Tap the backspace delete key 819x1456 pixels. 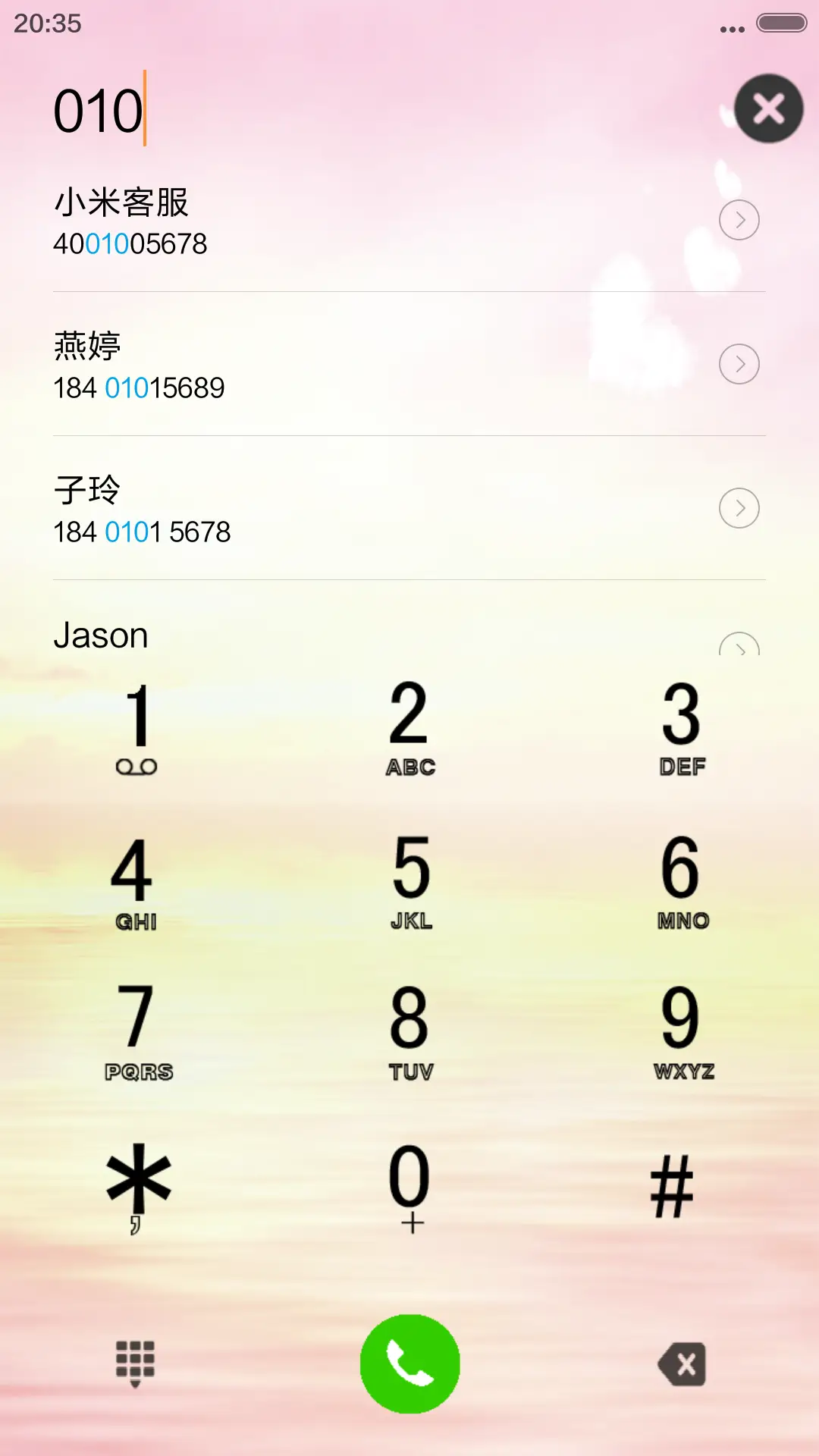681,1361
